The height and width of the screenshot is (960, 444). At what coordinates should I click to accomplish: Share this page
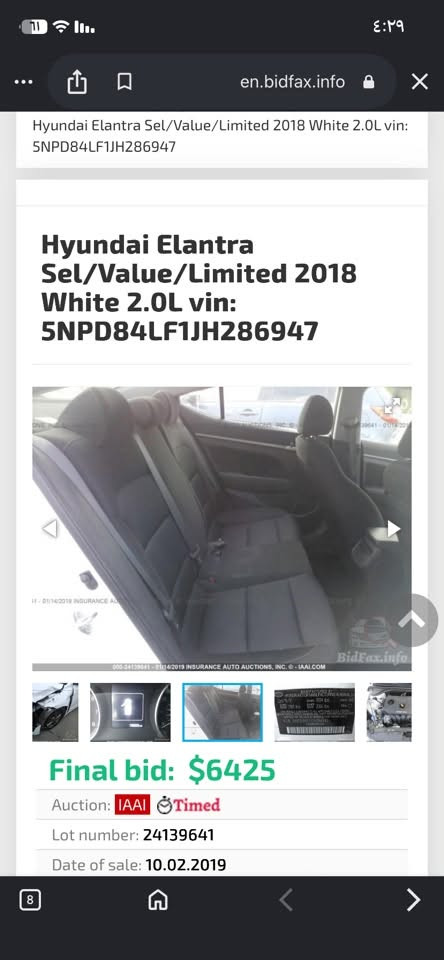77,82
